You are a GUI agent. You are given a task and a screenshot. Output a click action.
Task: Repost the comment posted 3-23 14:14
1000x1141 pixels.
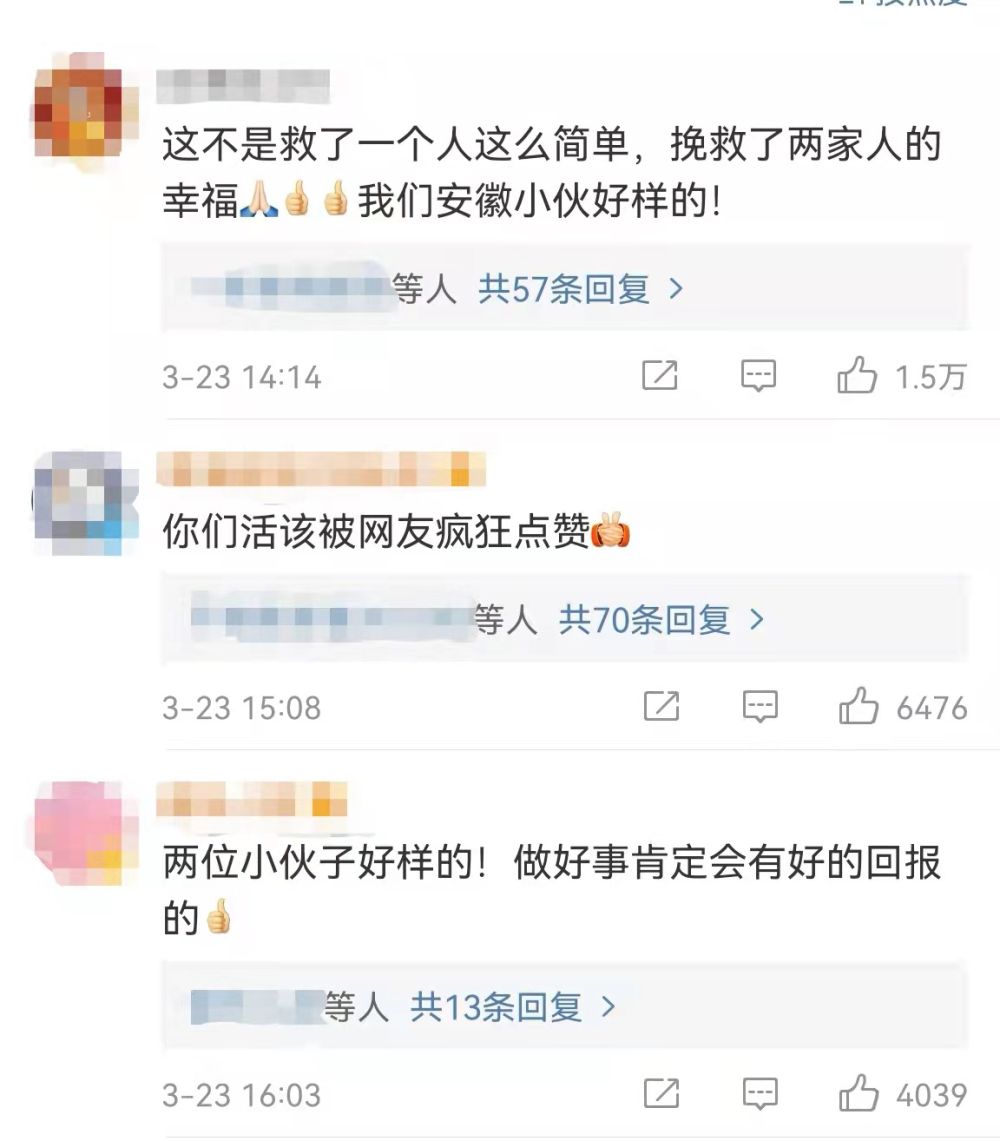[x=660, y=377]
